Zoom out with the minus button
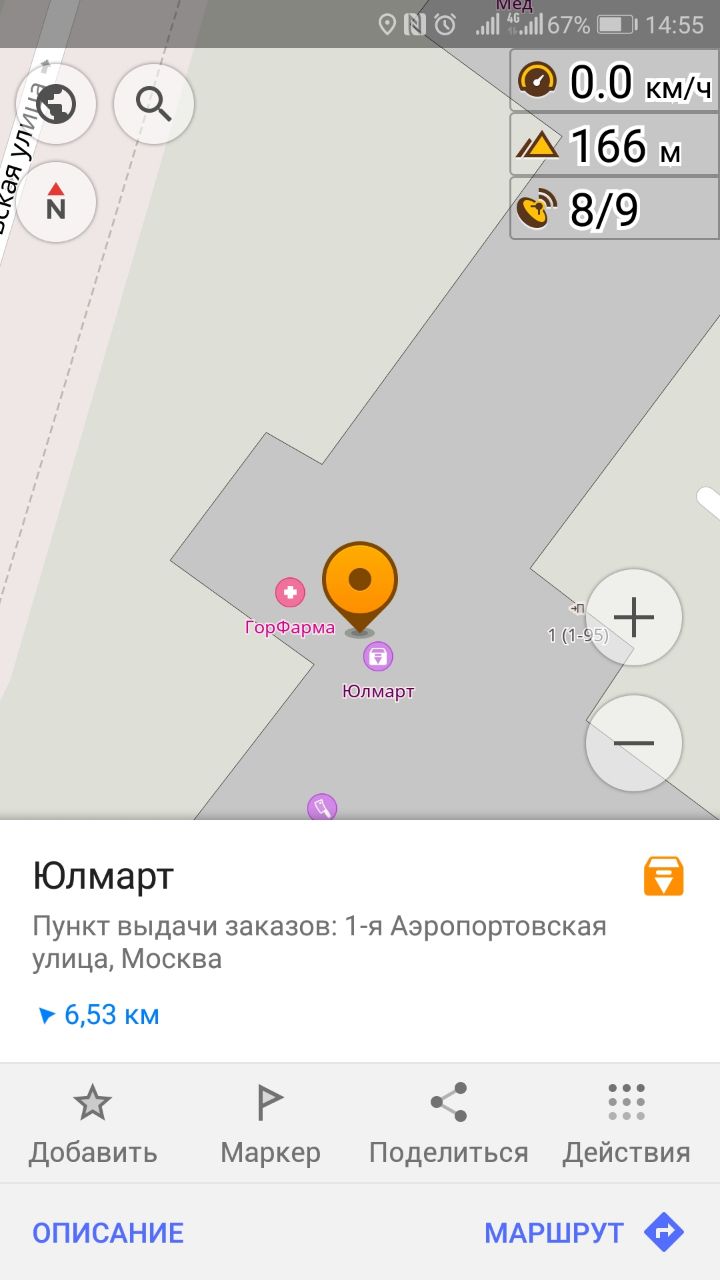 coord(634,744)
